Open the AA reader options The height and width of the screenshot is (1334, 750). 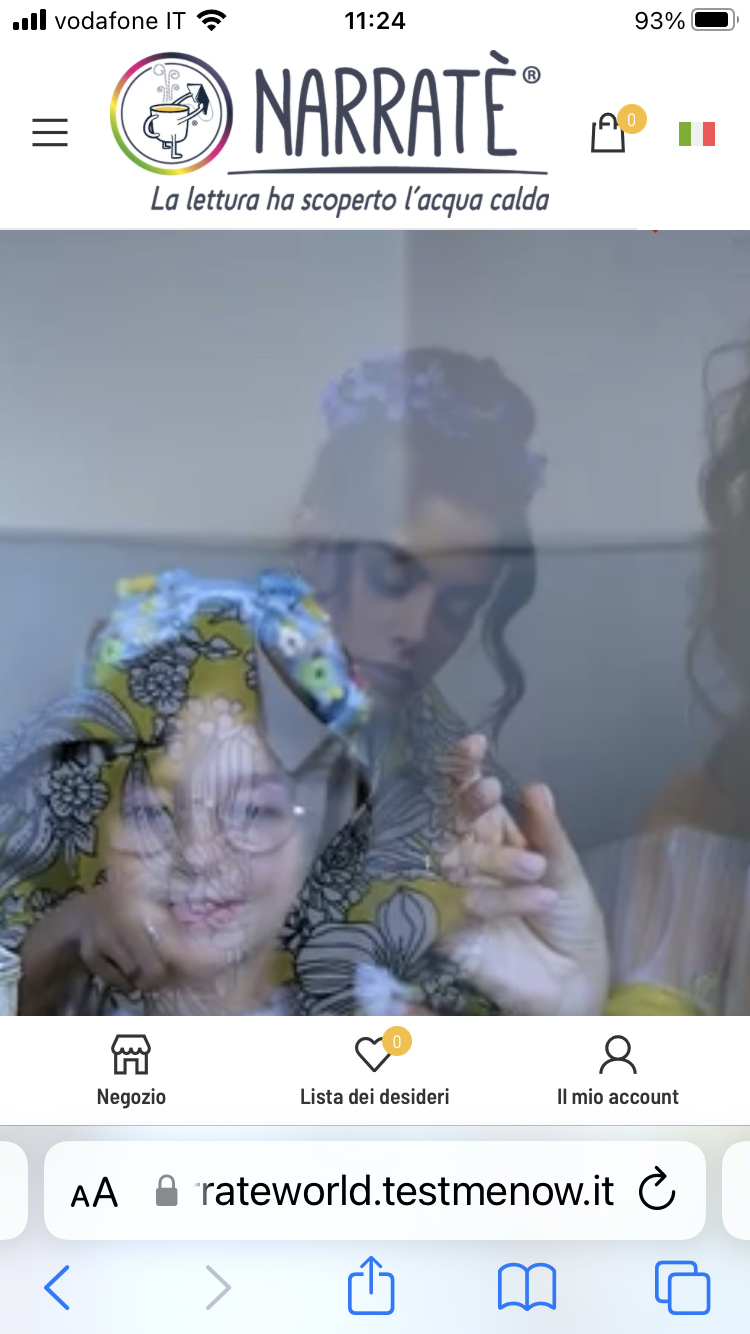pyautogui.click(x=94, y=1192)
